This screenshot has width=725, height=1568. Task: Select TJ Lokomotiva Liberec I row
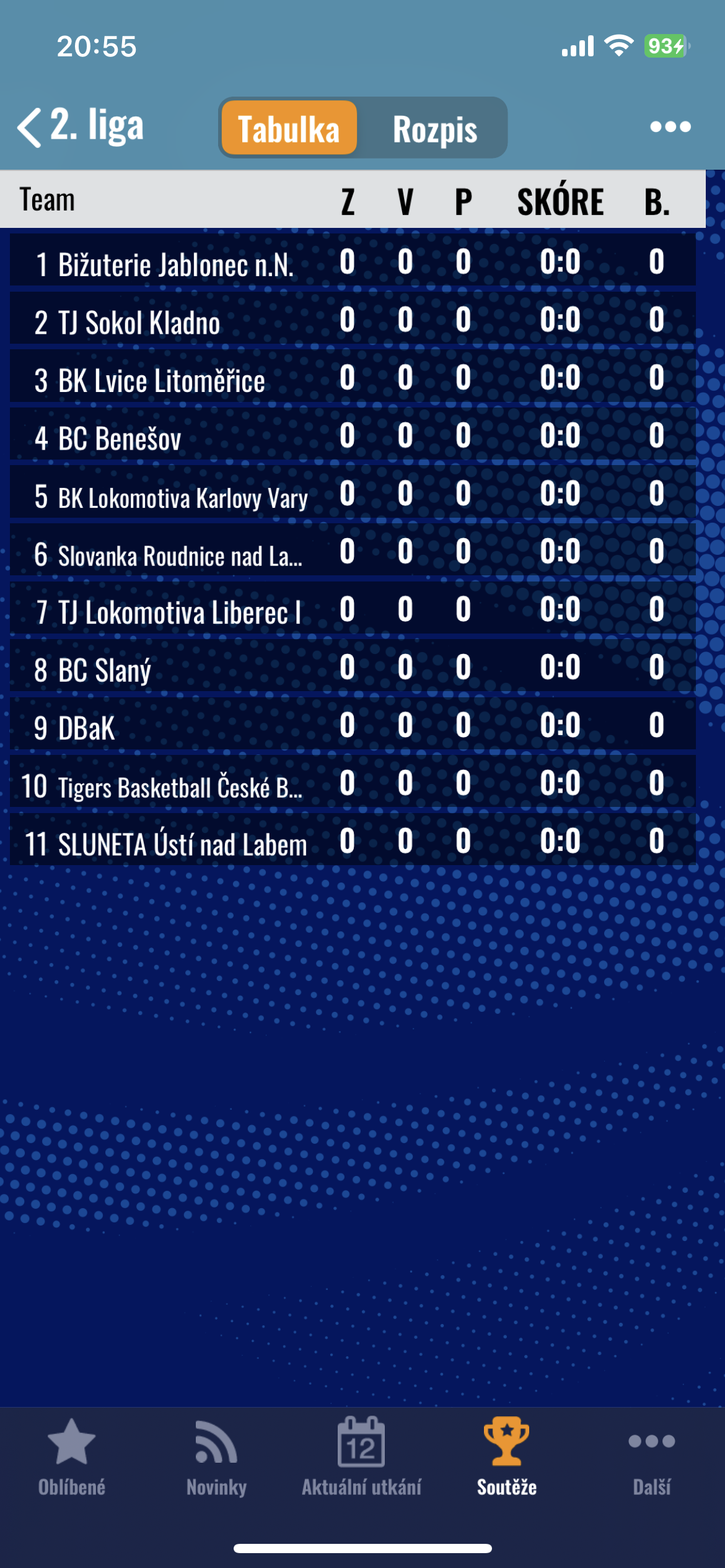coord(353,609)
